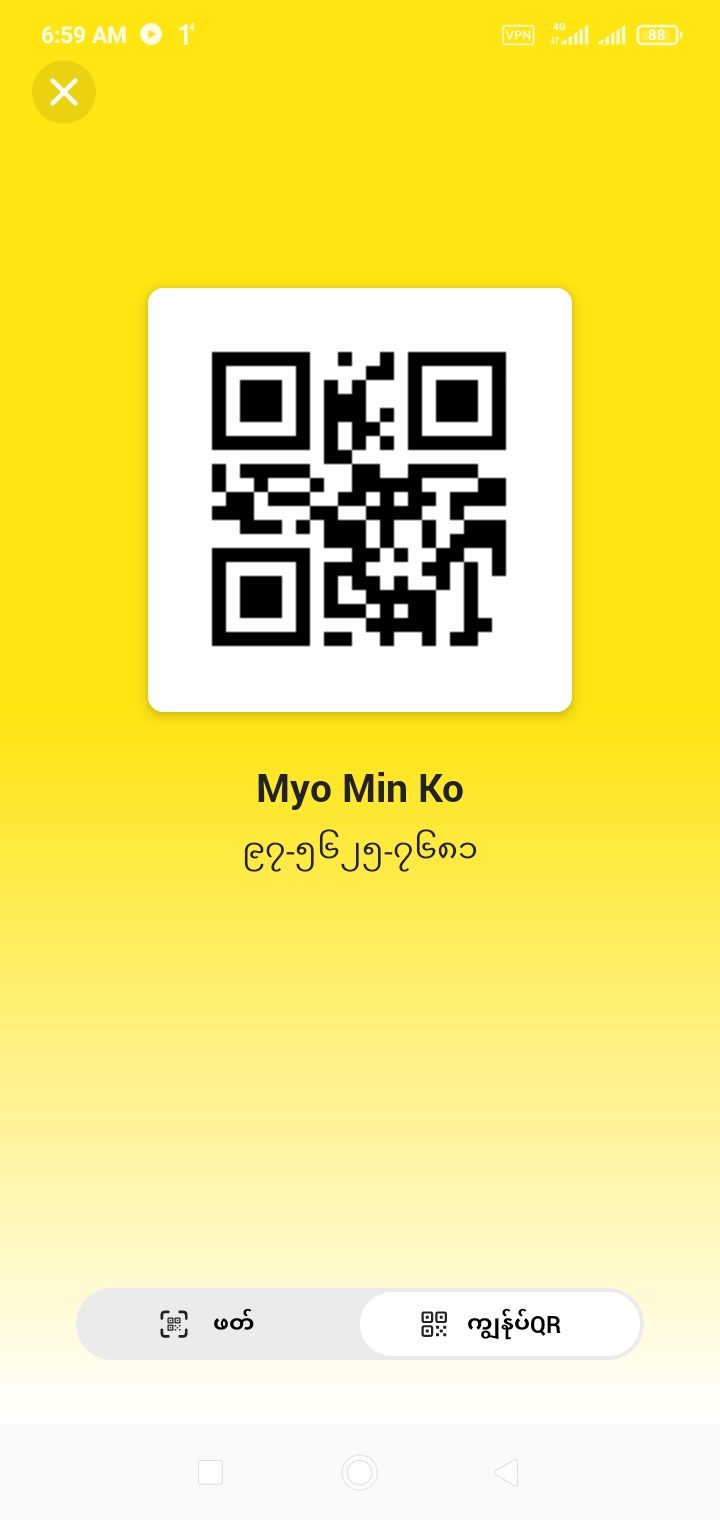Select the ကျွန်ုပ်QR tab
The height and width of the screenshot is (1520, 720).
pos(500,1324)
